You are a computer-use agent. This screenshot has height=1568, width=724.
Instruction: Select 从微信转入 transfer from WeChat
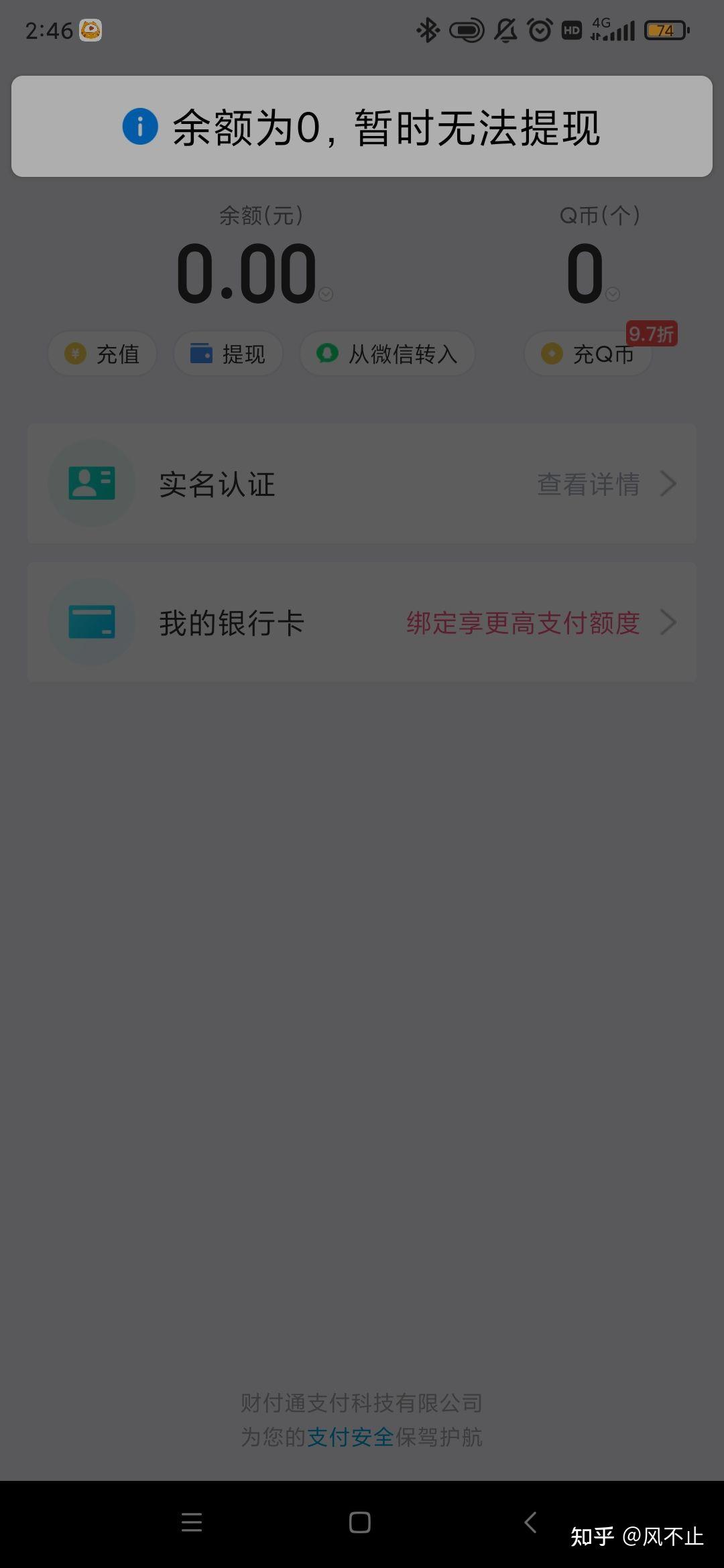pyautogui.click(x=387, y=354)
